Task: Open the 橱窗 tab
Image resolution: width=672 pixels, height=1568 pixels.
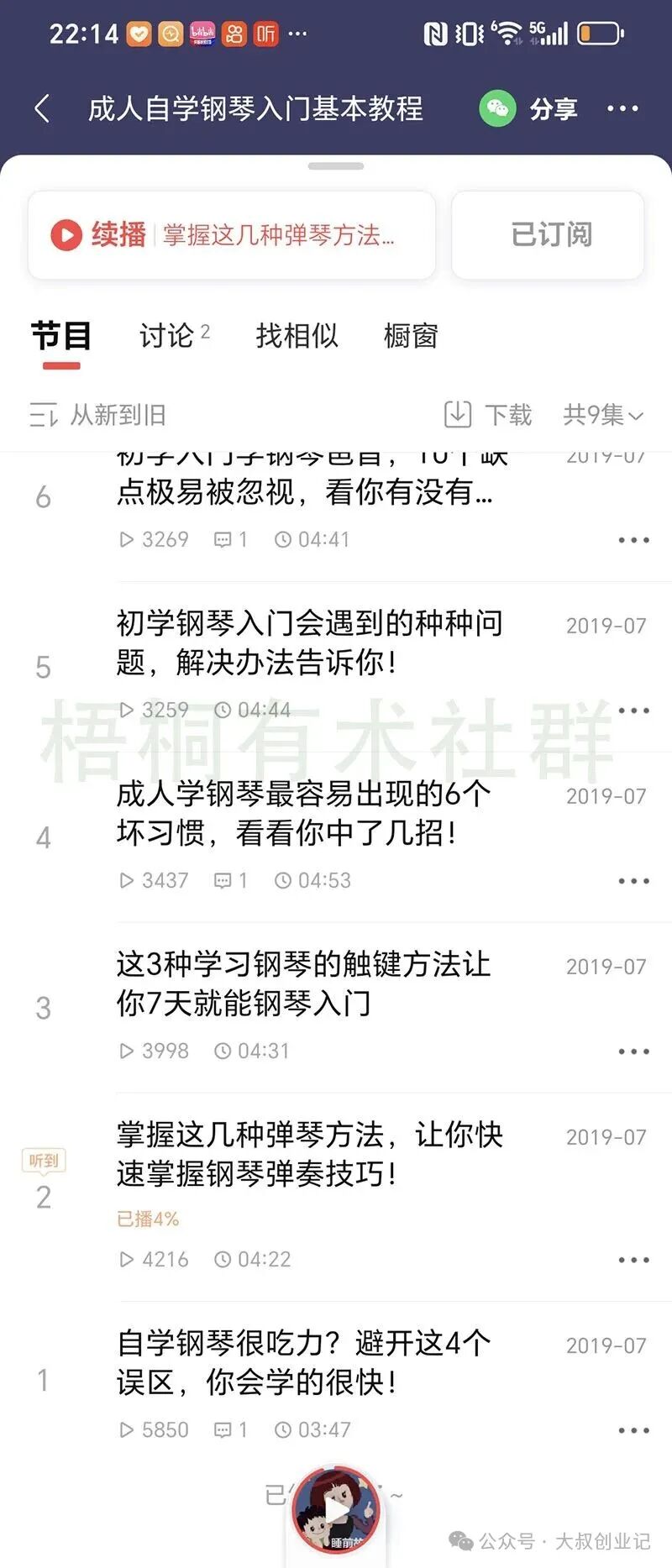Action: pyautogui.click(x=409, y=336)
